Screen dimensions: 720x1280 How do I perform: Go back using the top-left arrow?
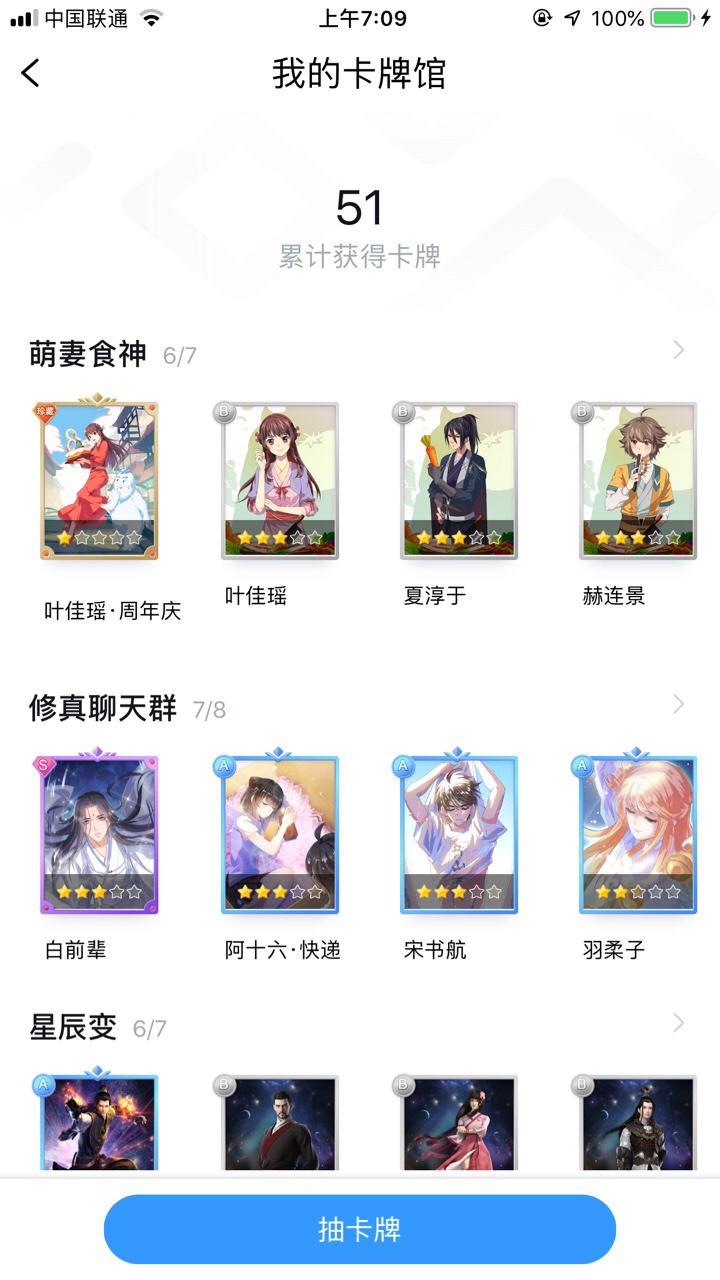[31, 73]
